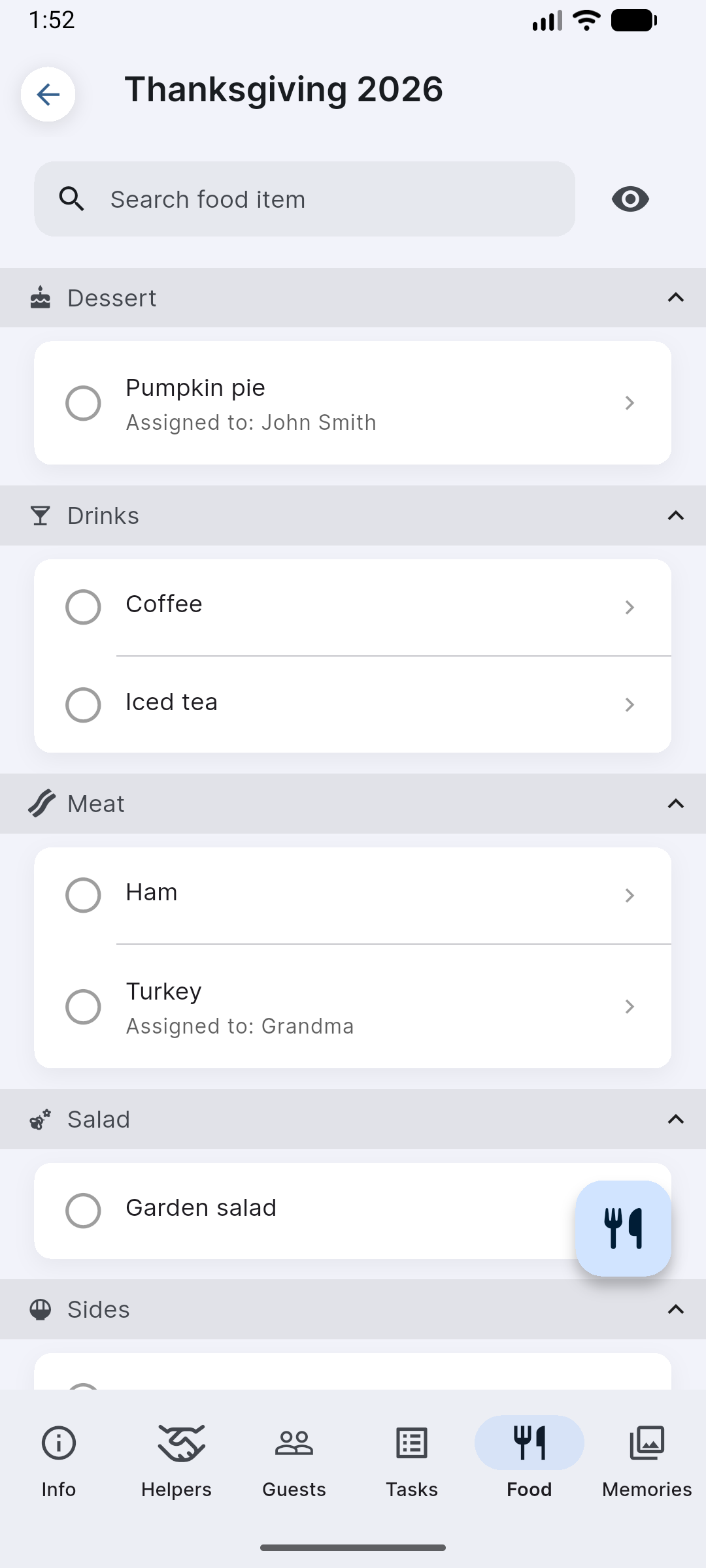
Task: Click the Sides category icon
Action: click(40, 1309)
